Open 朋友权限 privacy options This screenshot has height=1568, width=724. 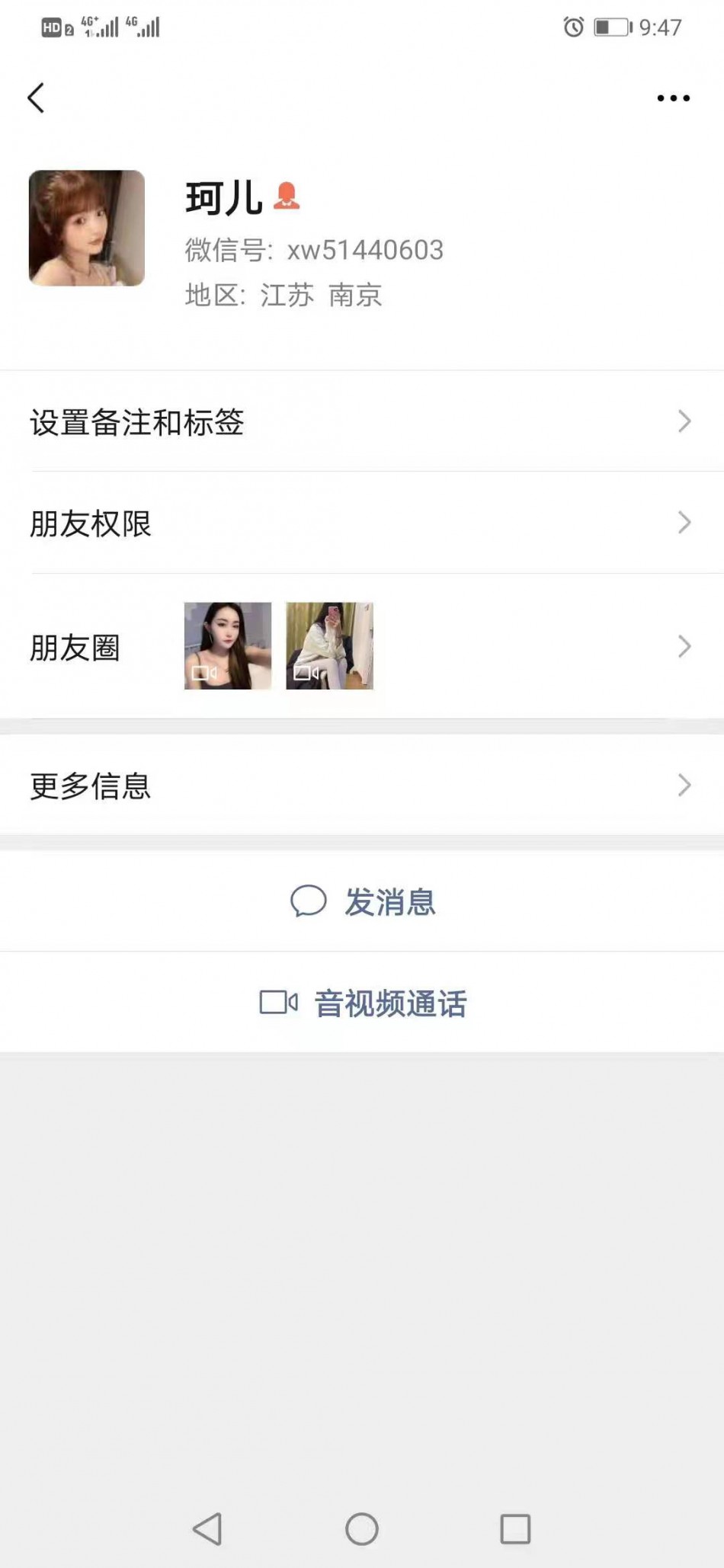tap(362, 523)
